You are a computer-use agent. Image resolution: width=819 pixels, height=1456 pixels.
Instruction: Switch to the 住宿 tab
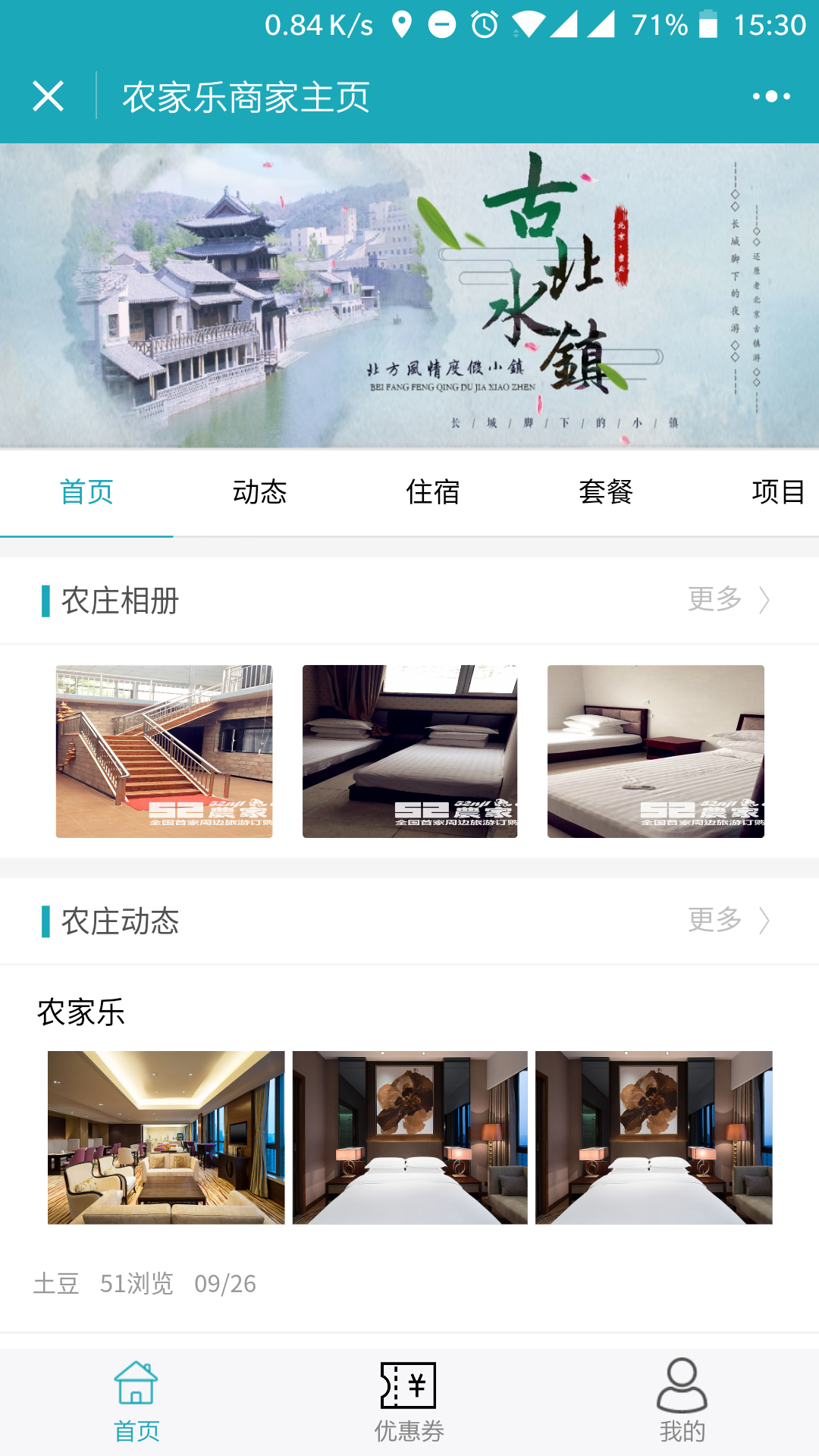(432, 492)
